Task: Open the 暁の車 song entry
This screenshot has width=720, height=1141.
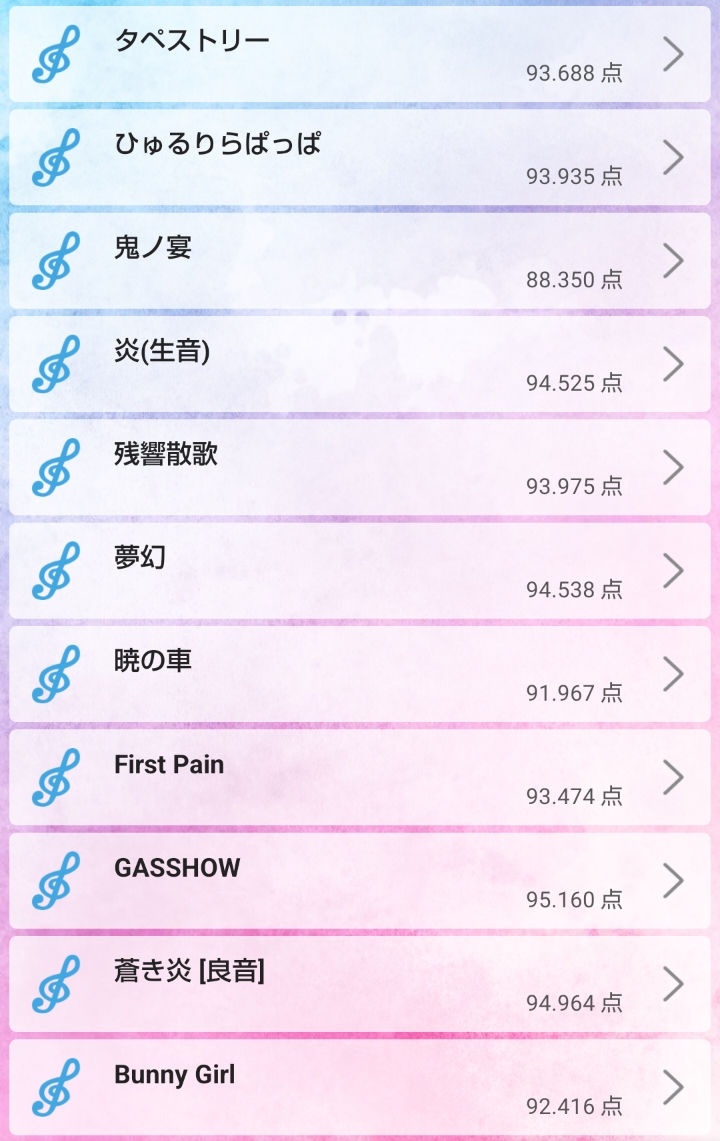Action: point(360,674)
